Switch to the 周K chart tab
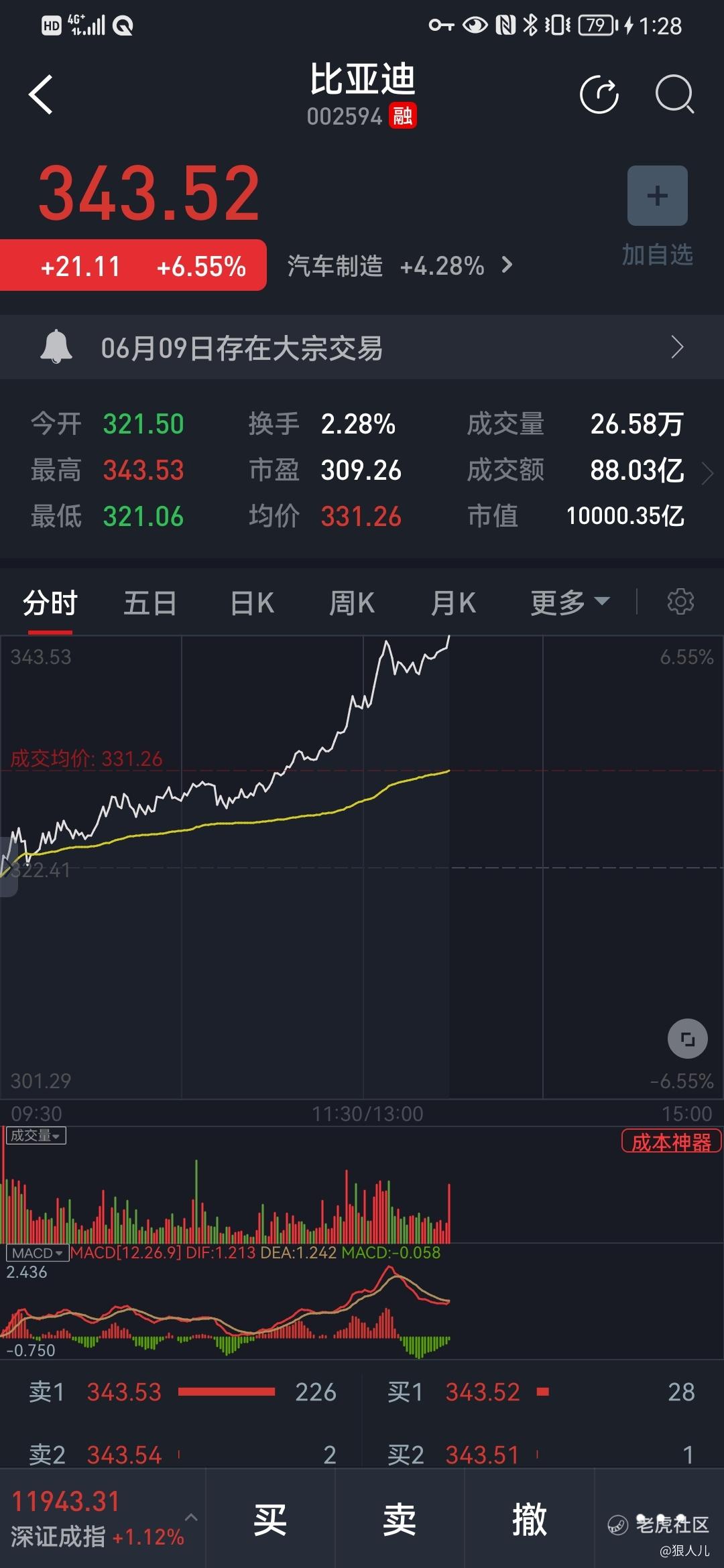The height and width of the screenshot is (1568, 724). [352, 602]
